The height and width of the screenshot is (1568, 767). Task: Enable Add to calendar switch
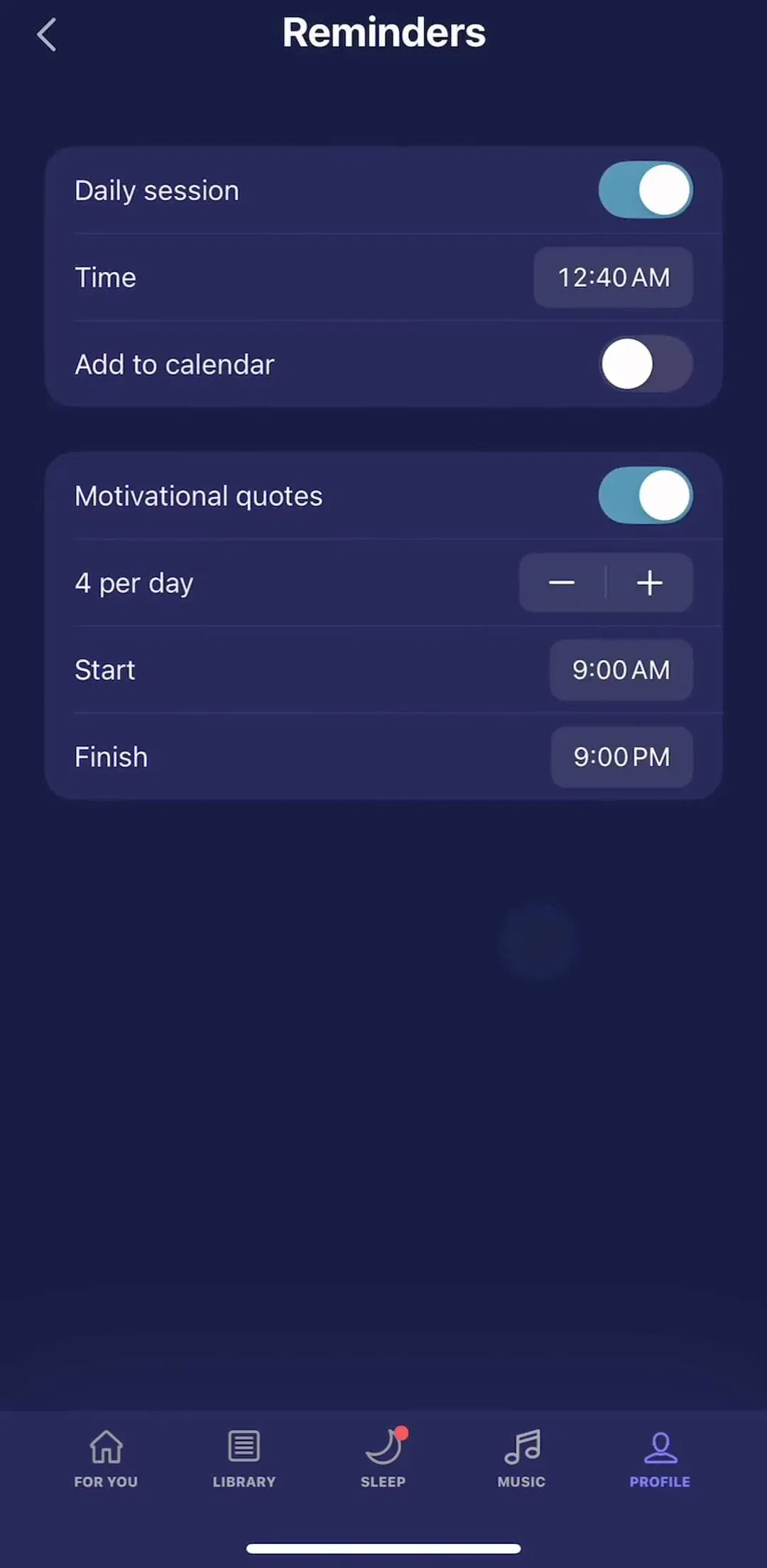click(646, 364)
